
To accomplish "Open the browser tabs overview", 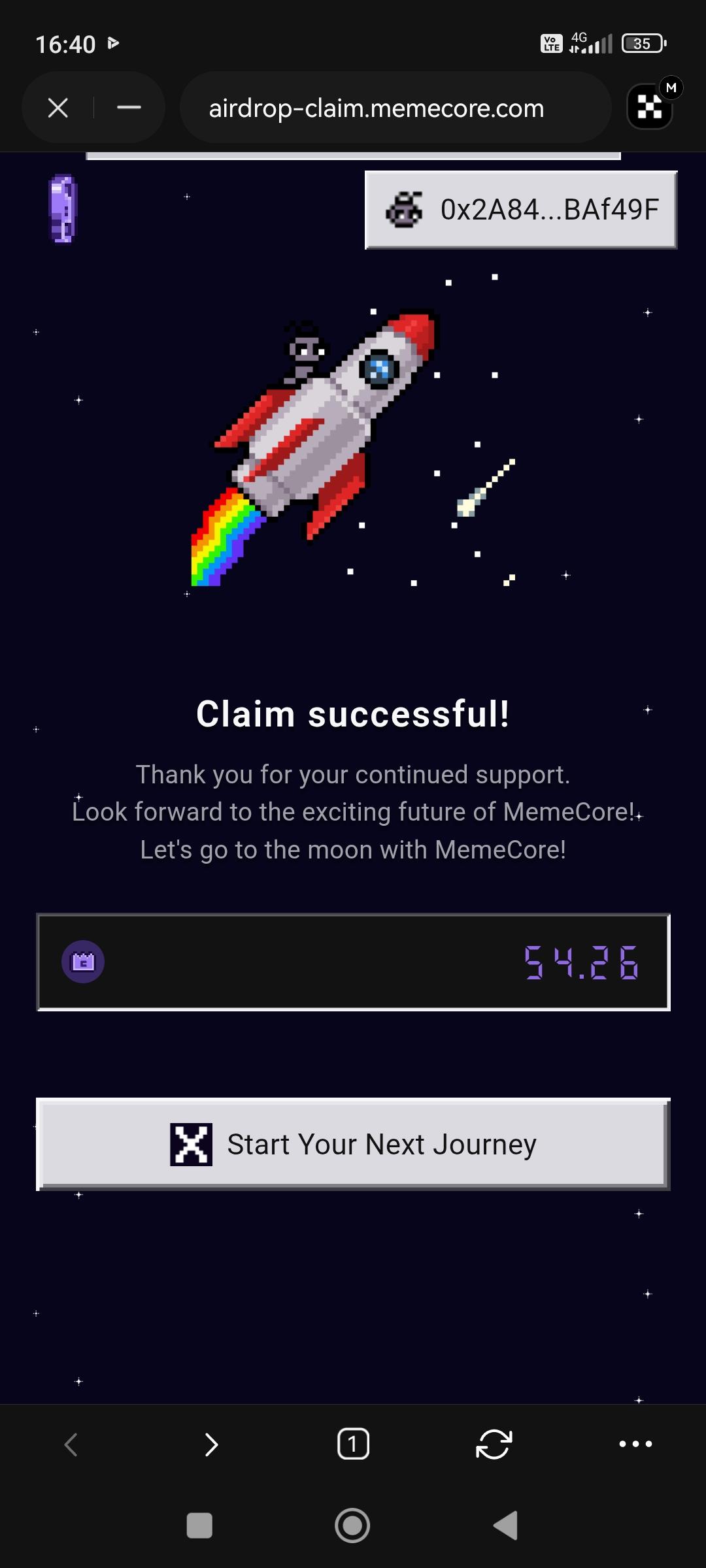I will click(353, 1444).
